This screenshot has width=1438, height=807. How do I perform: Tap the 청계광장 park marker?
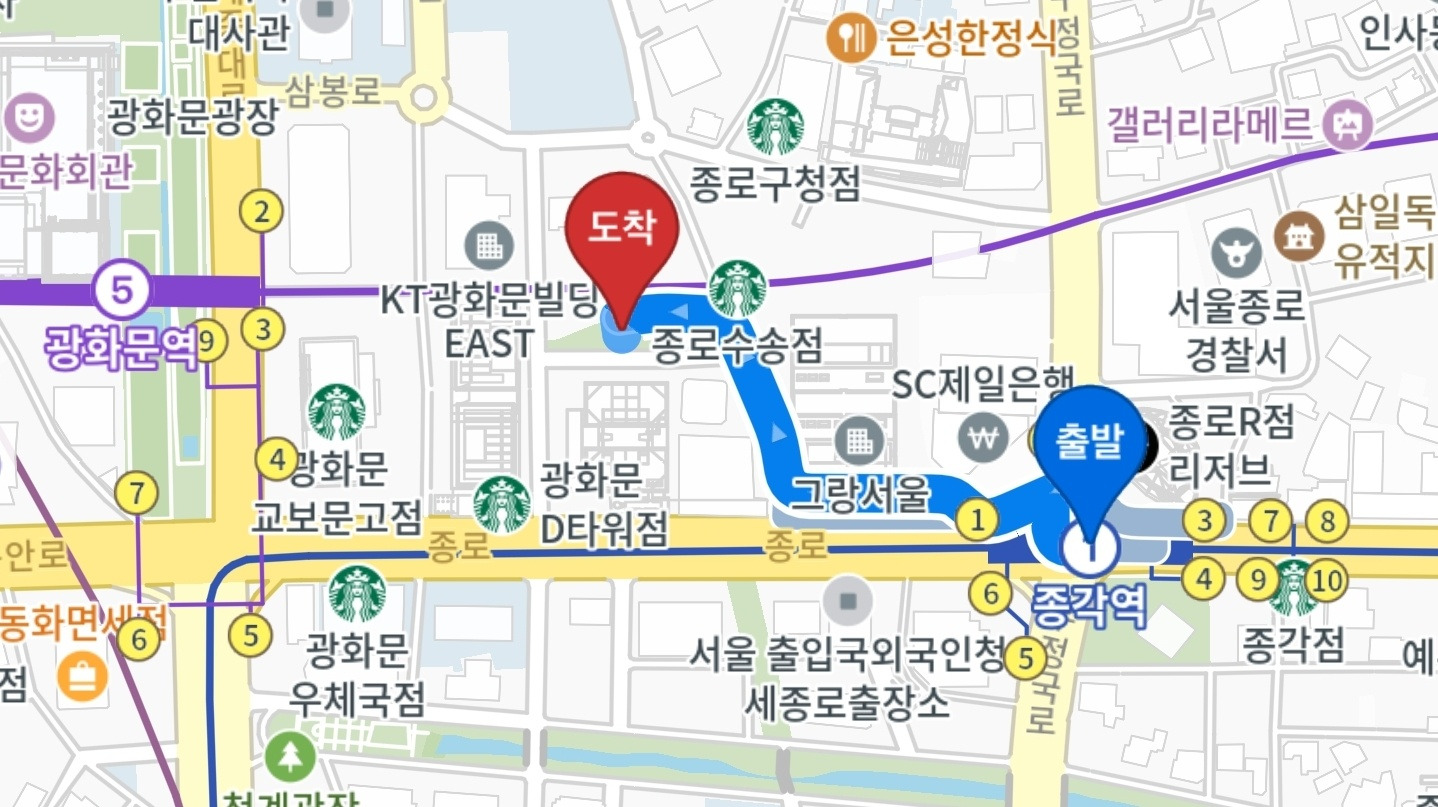[x=290, y=757]
